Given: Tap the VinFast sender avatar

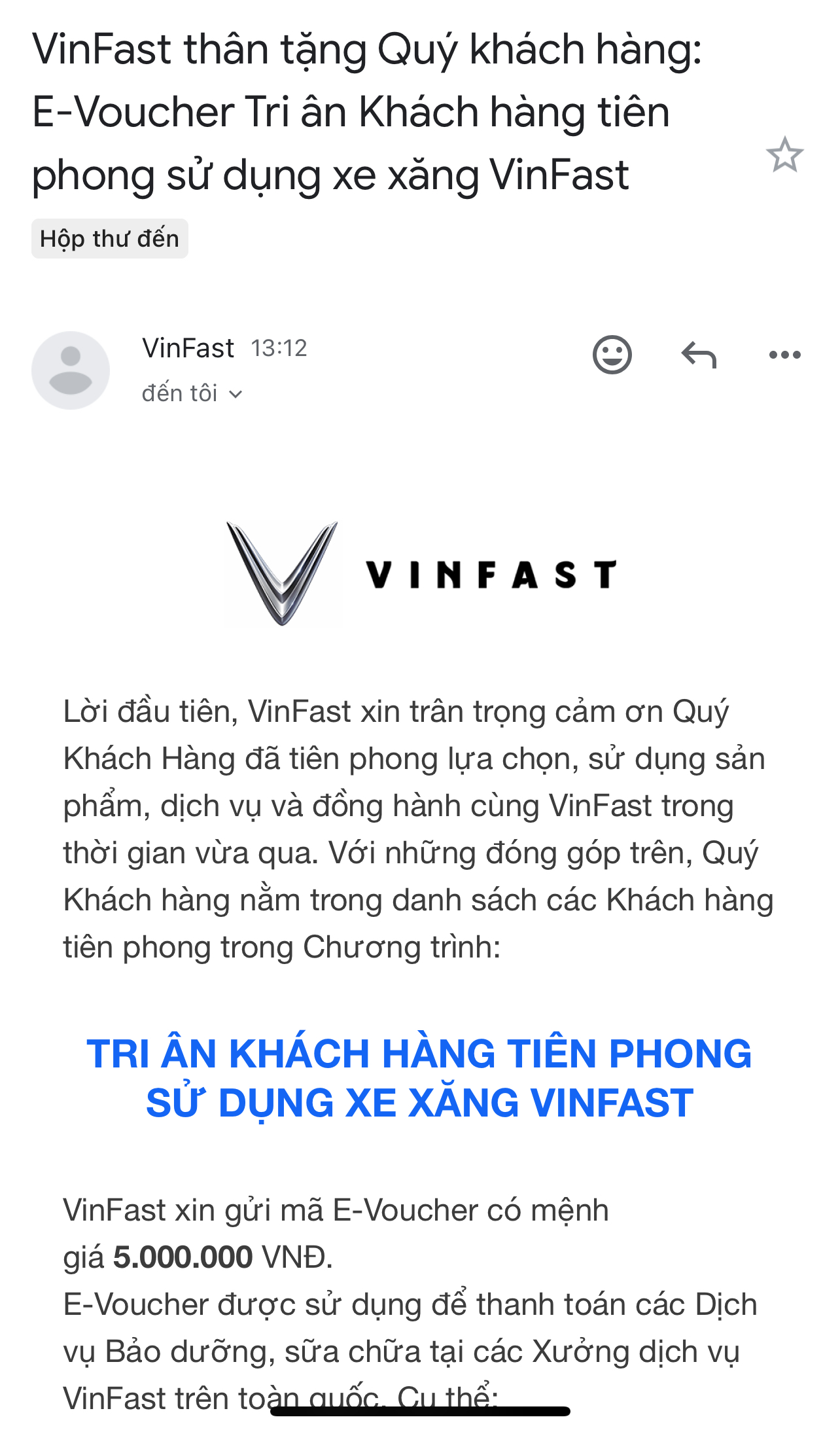Looking at the screenshot, I should 71,370.
